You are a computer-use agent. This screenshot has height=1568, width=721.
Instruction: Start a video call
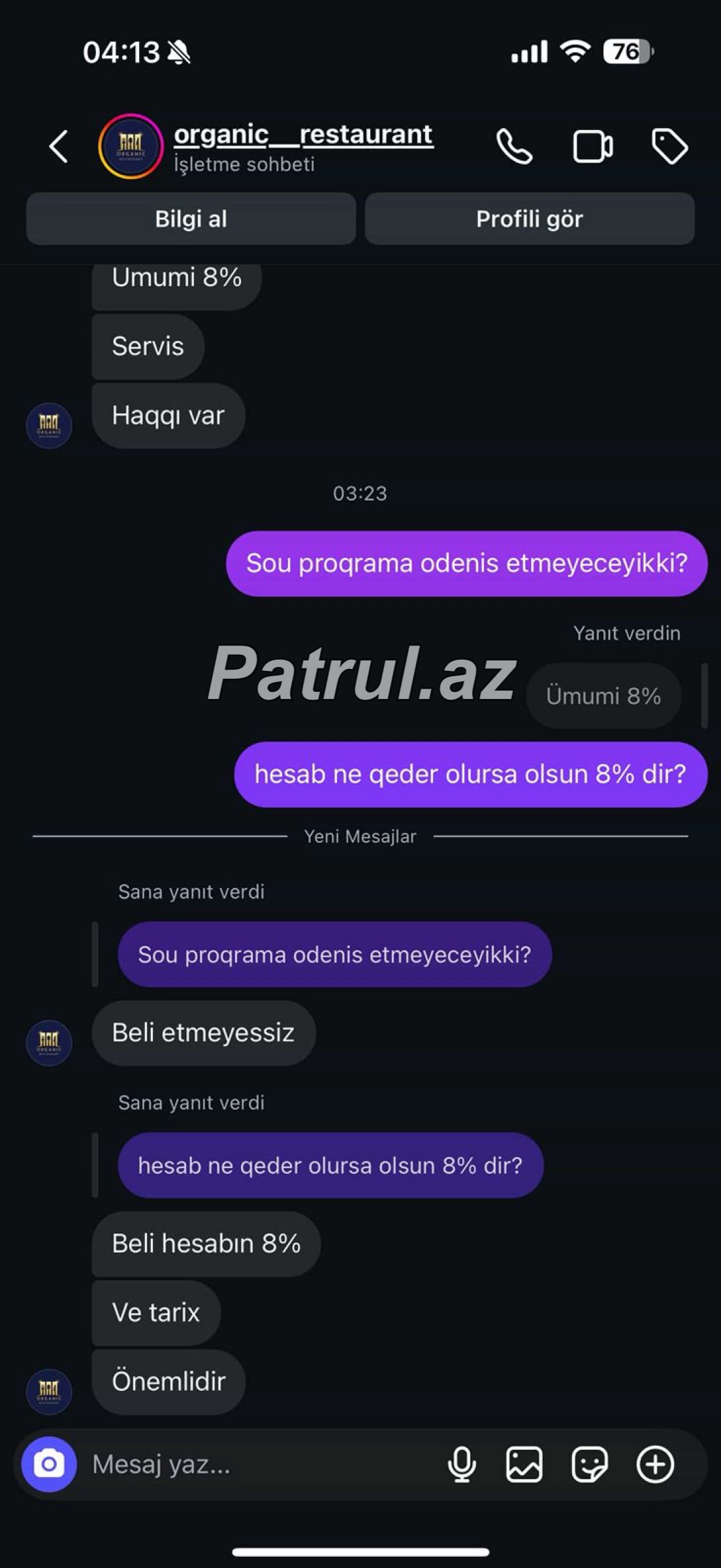592,146
